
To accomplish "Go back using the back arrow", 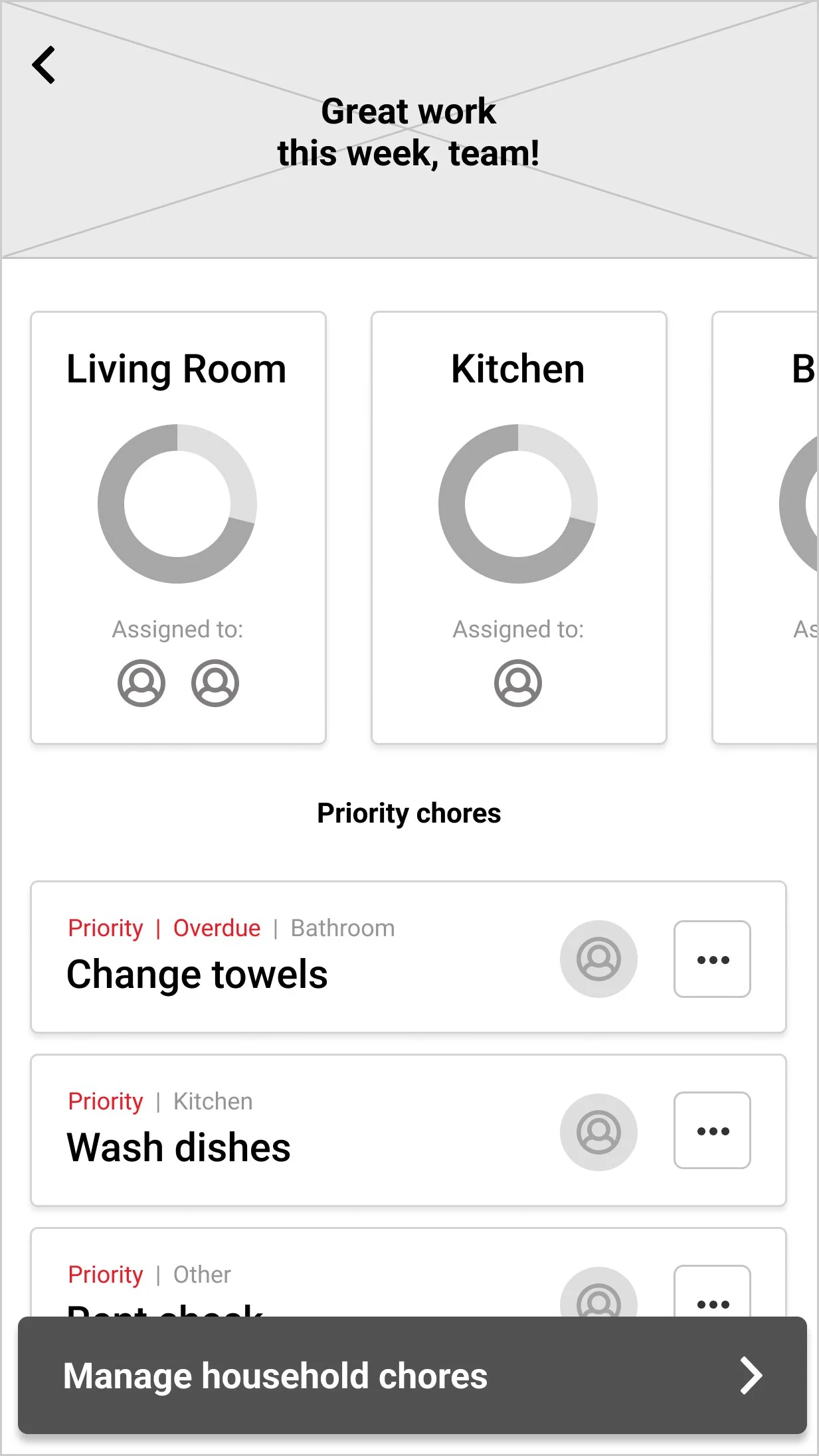I will coord(44,65).
